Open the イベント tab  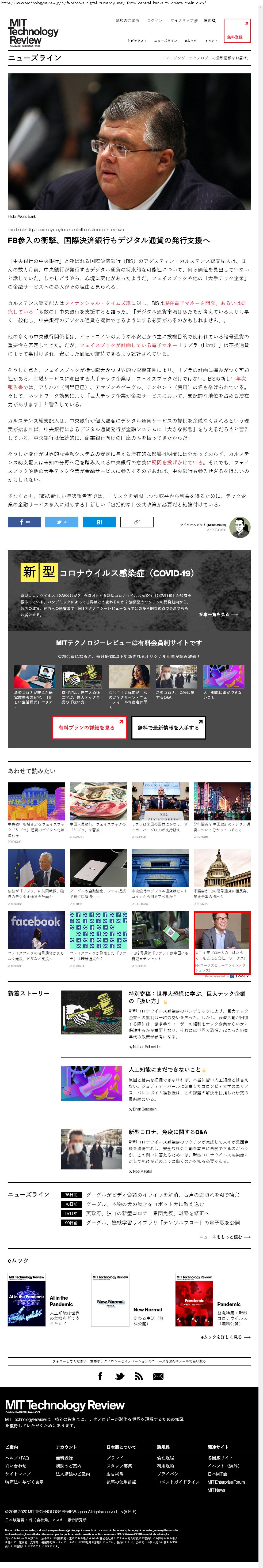pyautogui.click(x=211, y=41)
